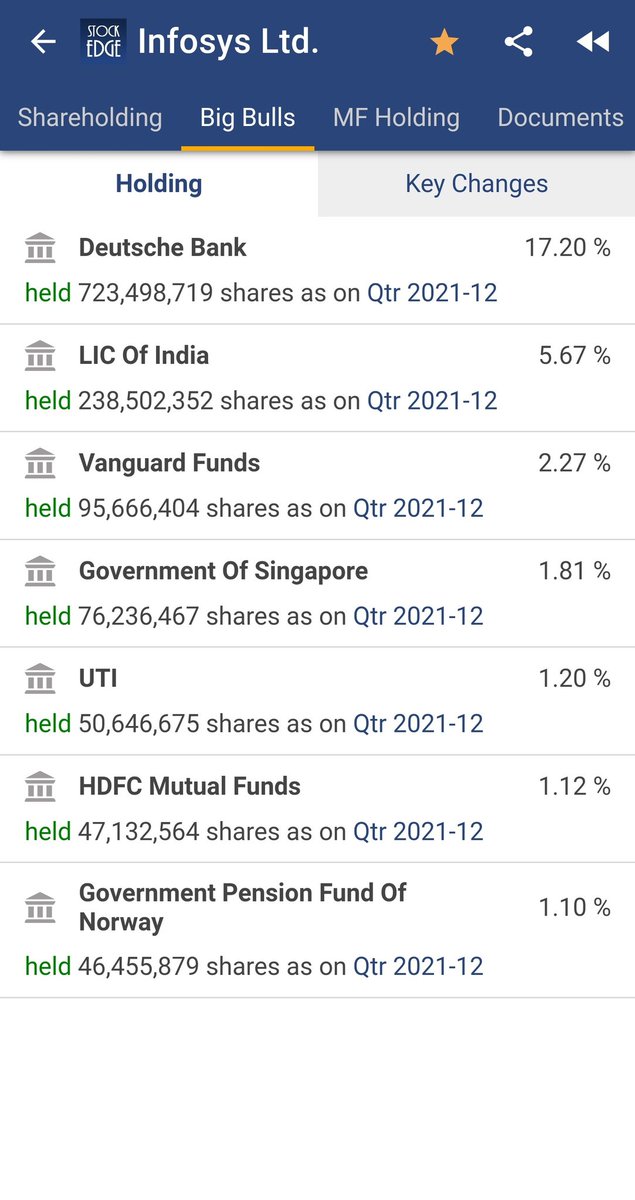This screenshot has width=635, height=1200.
Task: Switch to the Documents tab
Action: point(560,118)
